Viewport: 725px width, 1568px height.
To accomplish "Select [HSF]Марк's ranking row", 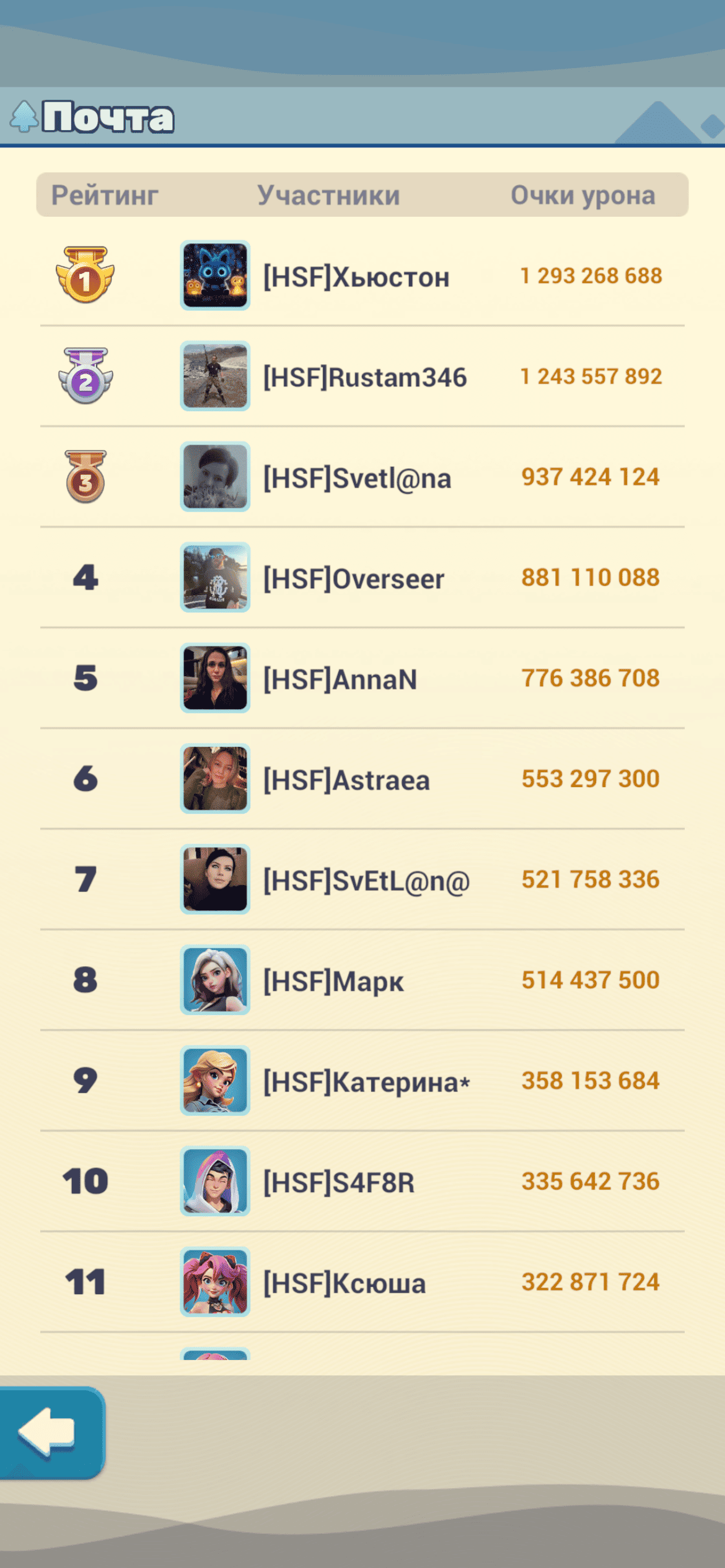I will 333,982.
